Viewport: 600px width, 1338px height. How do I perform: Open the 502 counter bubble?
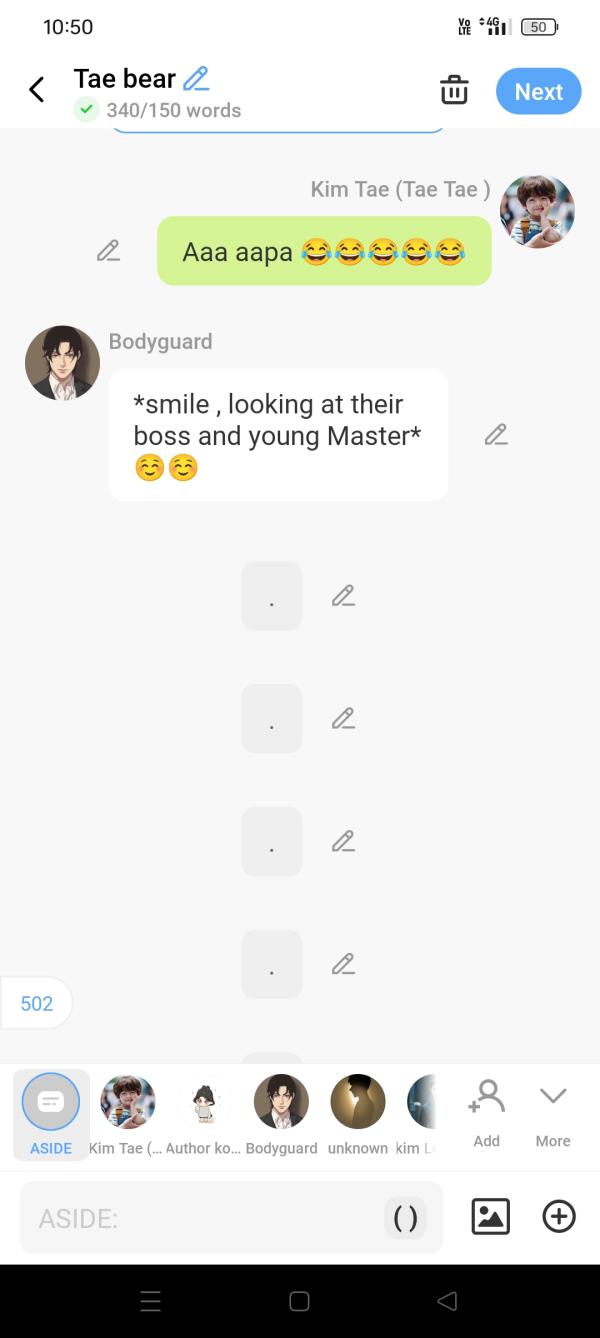click(x=37, y=1003)
